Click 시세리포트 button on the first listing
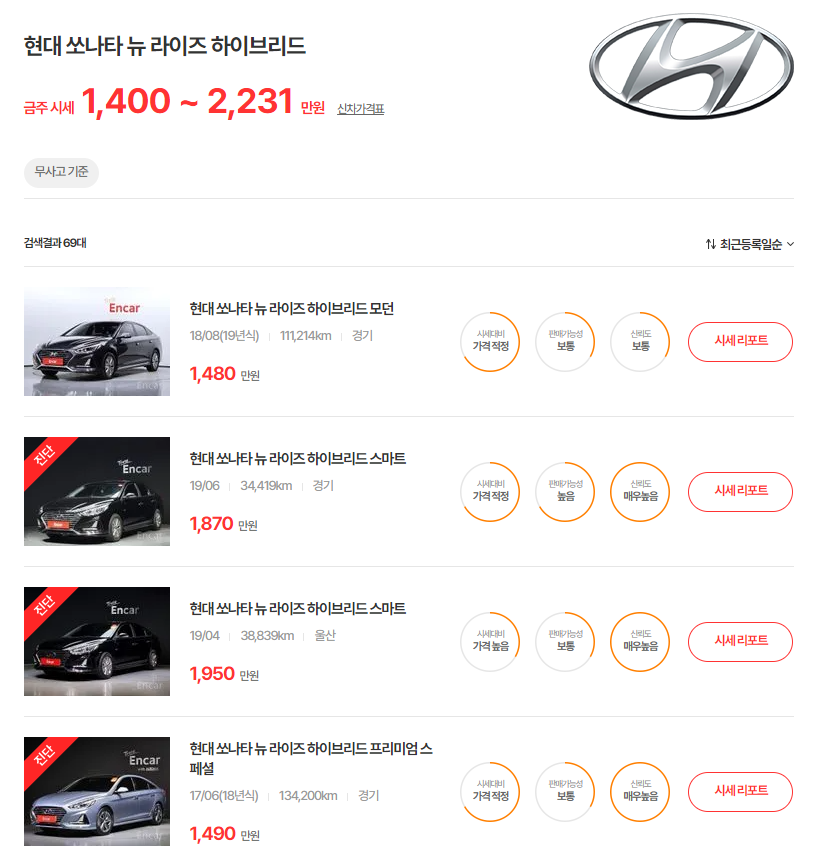Screen dimensions: 826x860 [740, 341]
